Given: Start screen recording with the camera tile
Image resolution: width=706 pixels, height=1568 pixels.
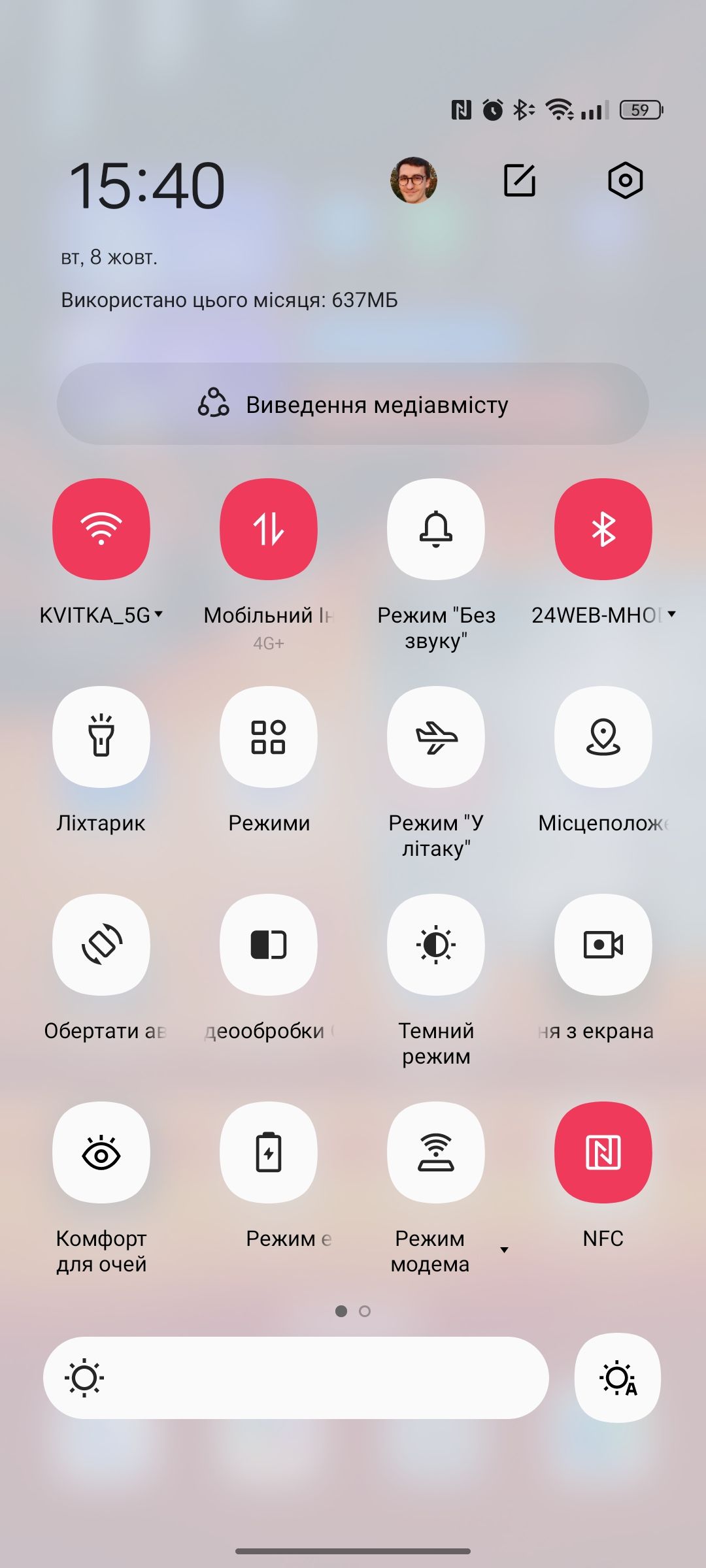Looking at the screenshot, I should click(x=603, y=945).
